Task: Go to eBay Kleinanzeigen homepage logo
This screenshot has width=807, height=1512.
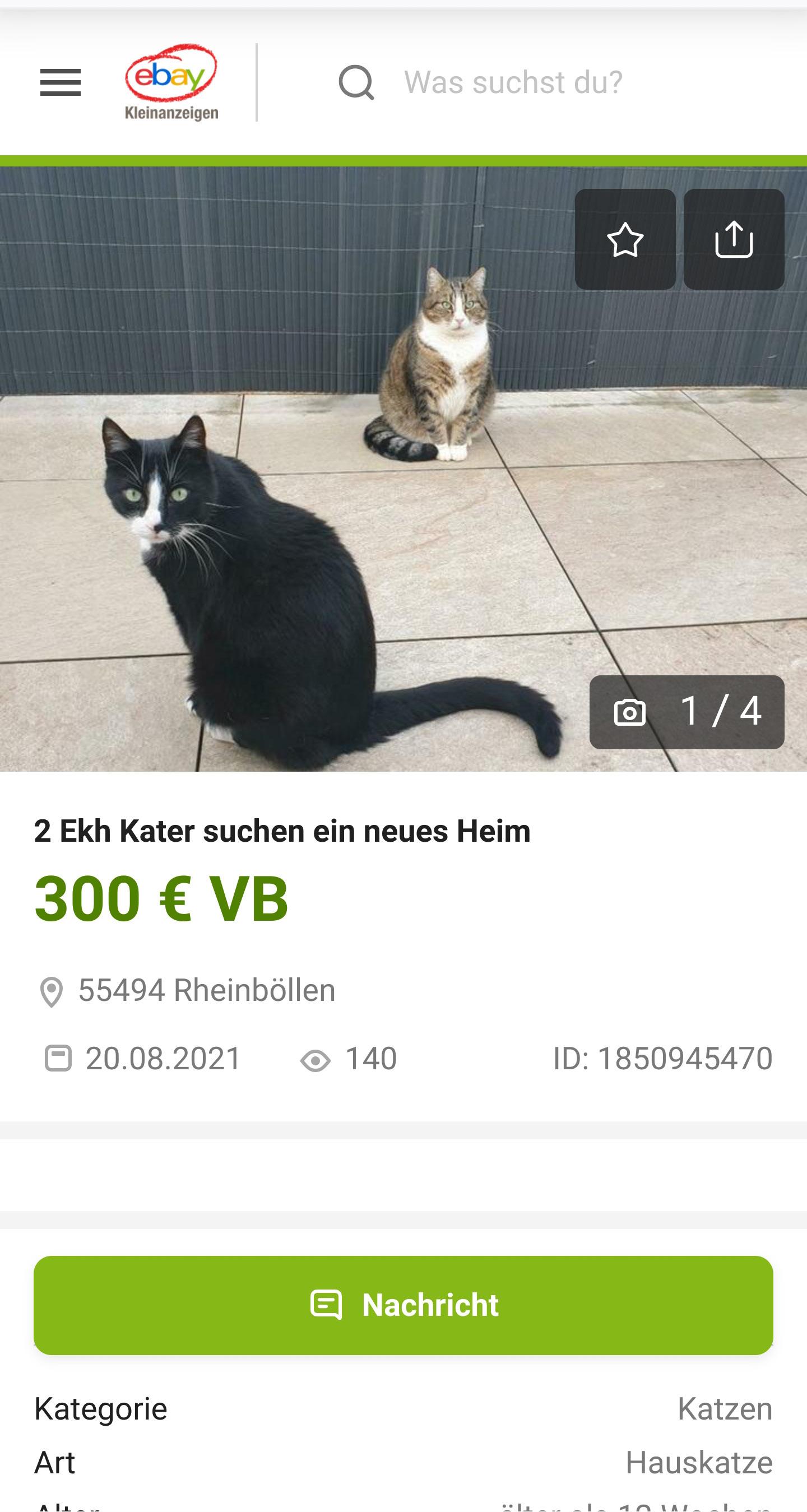Action: point(171,82)
